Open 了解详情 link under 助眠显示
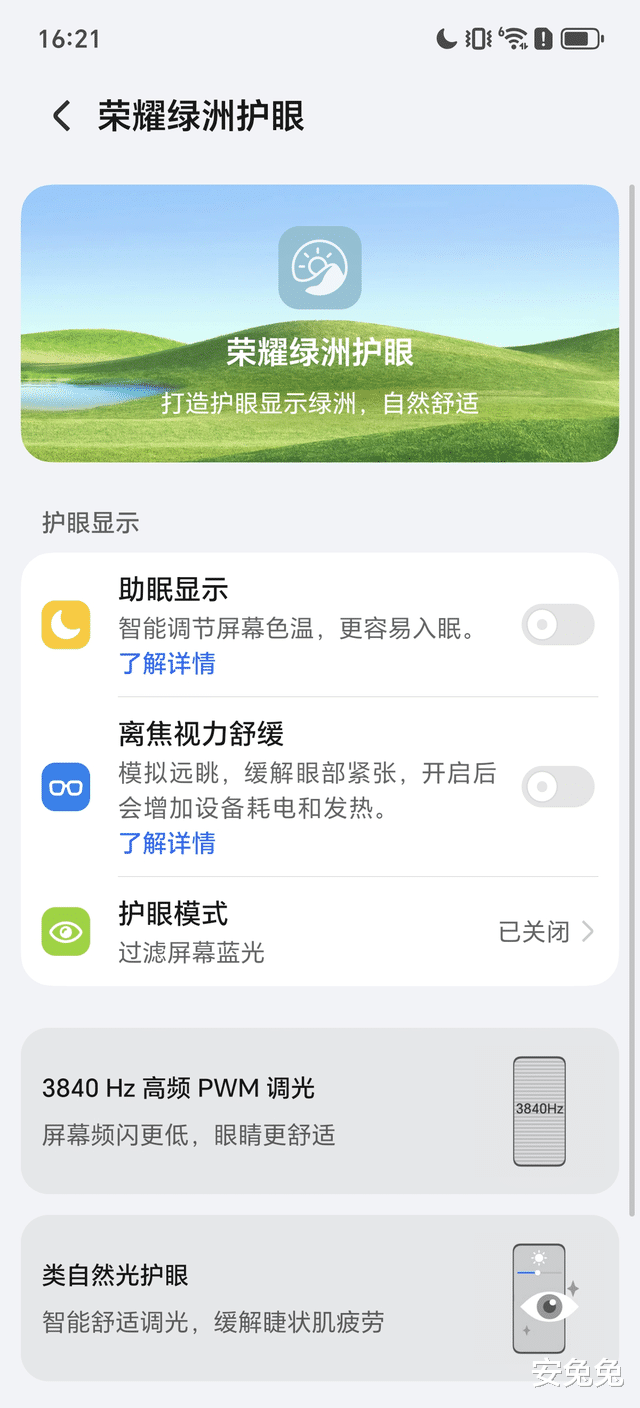 pyautogui.click(x=167, y=663)
